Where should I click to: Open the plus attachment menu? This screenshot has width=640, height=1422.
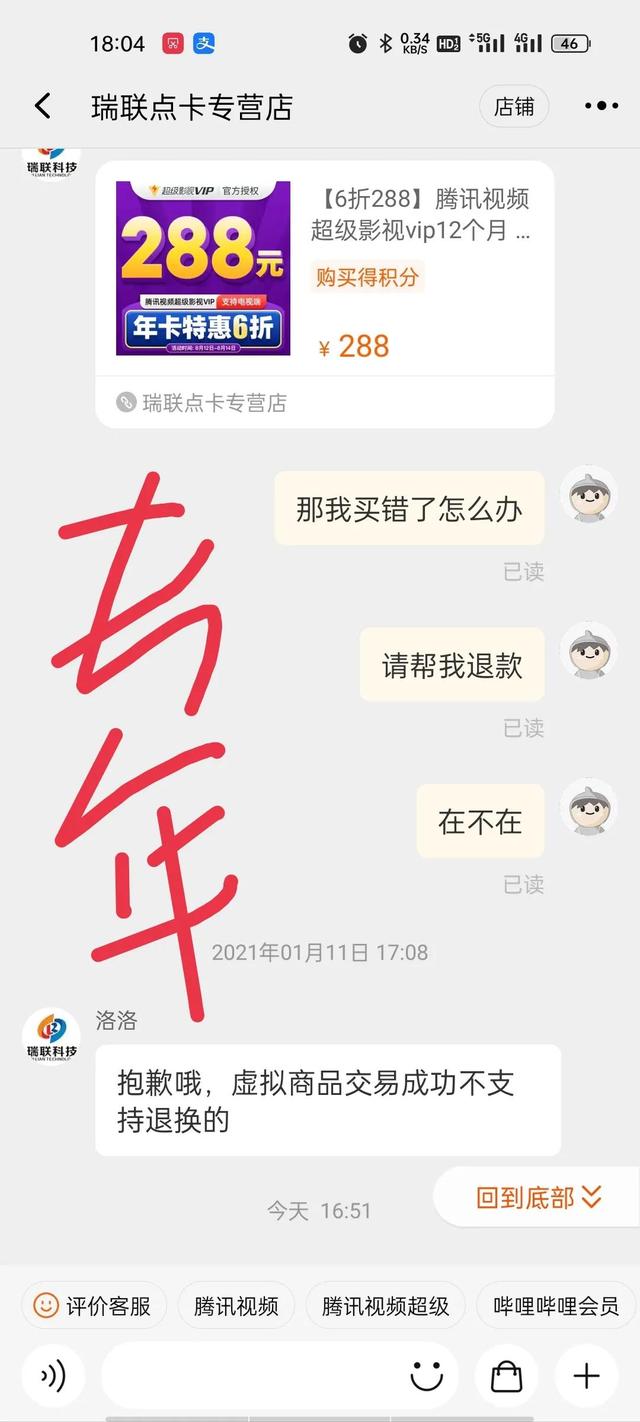tap(586, 1376)
